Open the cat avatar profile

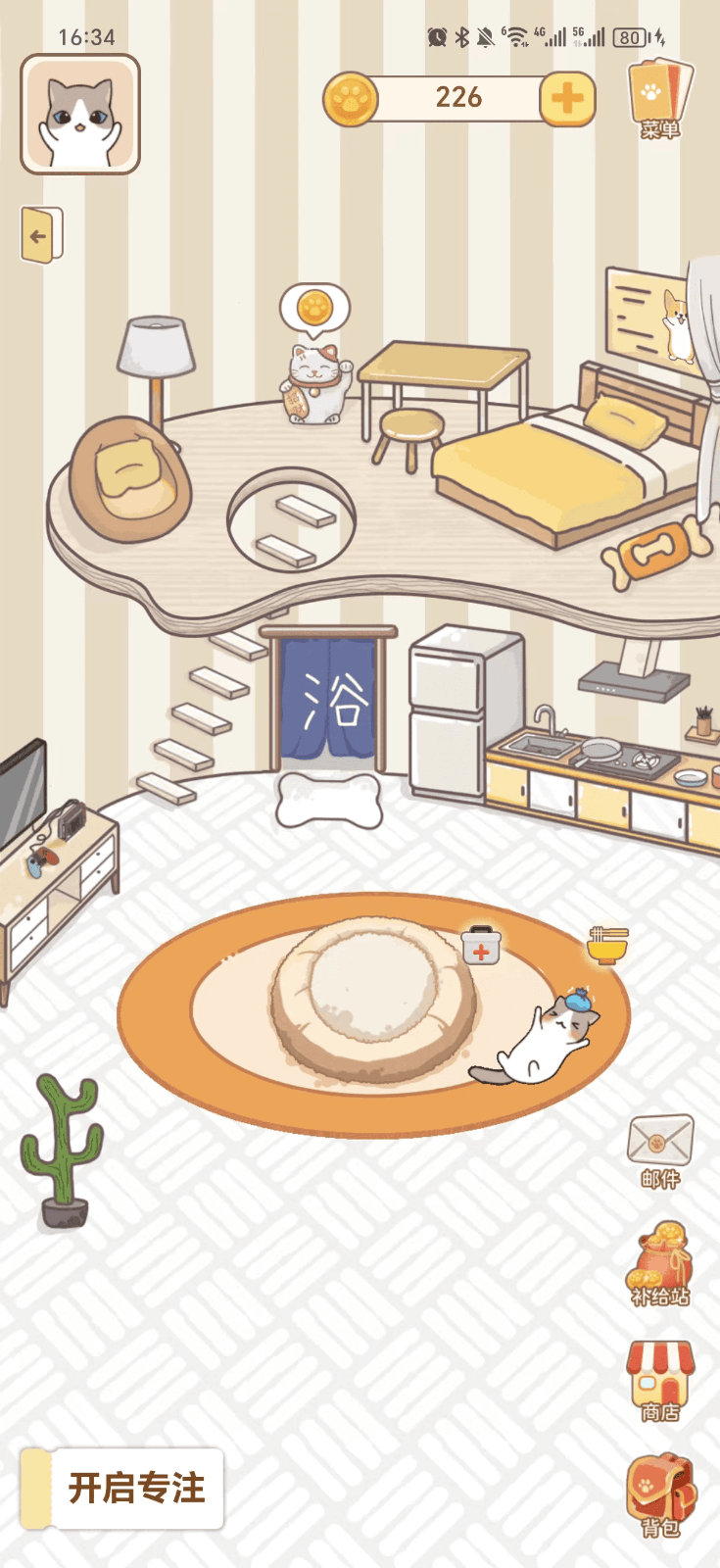tap(80, 114)
